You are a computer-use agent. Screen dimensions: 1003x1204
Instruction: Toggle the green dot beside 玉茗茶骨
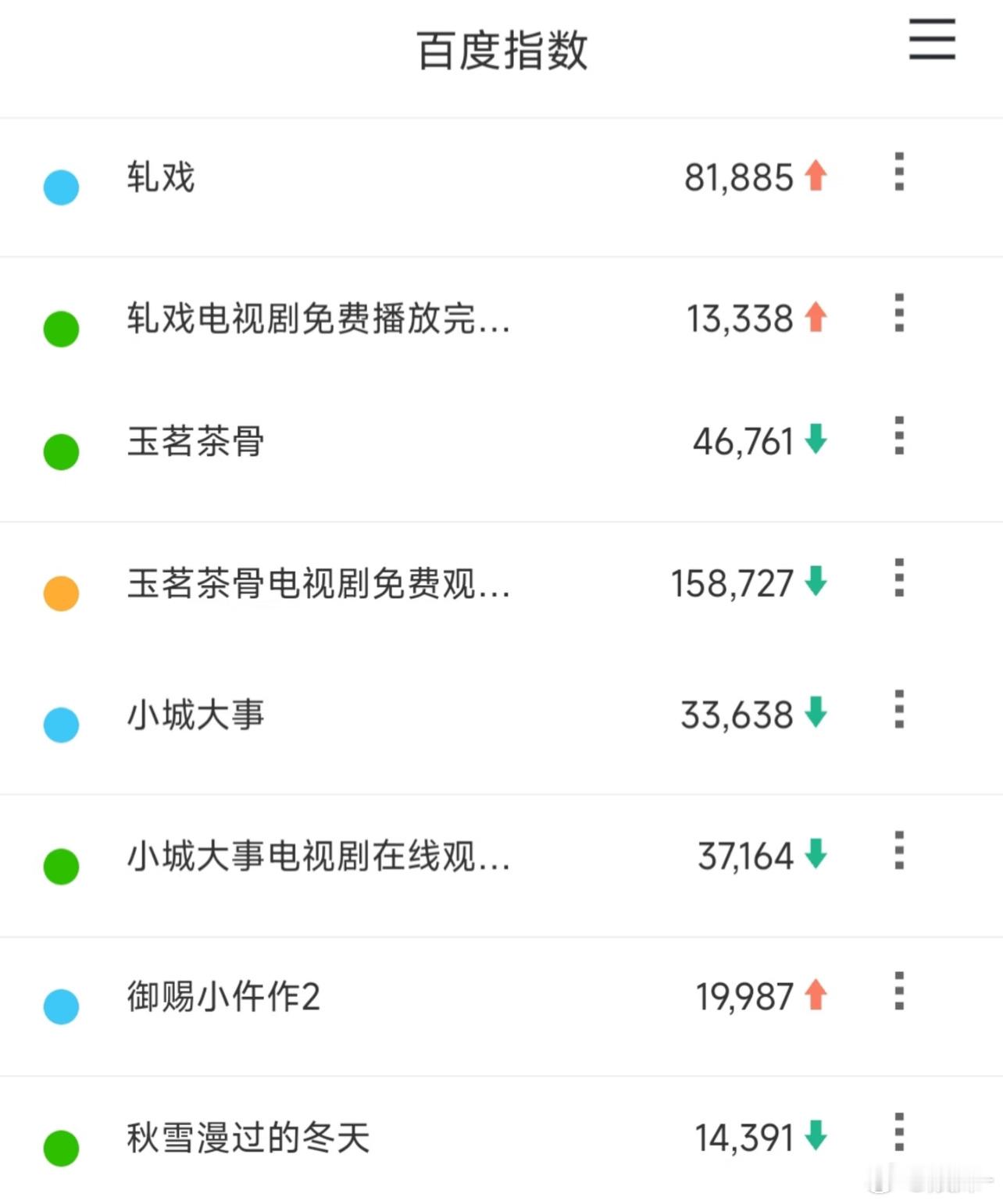(x=61, y=451)
